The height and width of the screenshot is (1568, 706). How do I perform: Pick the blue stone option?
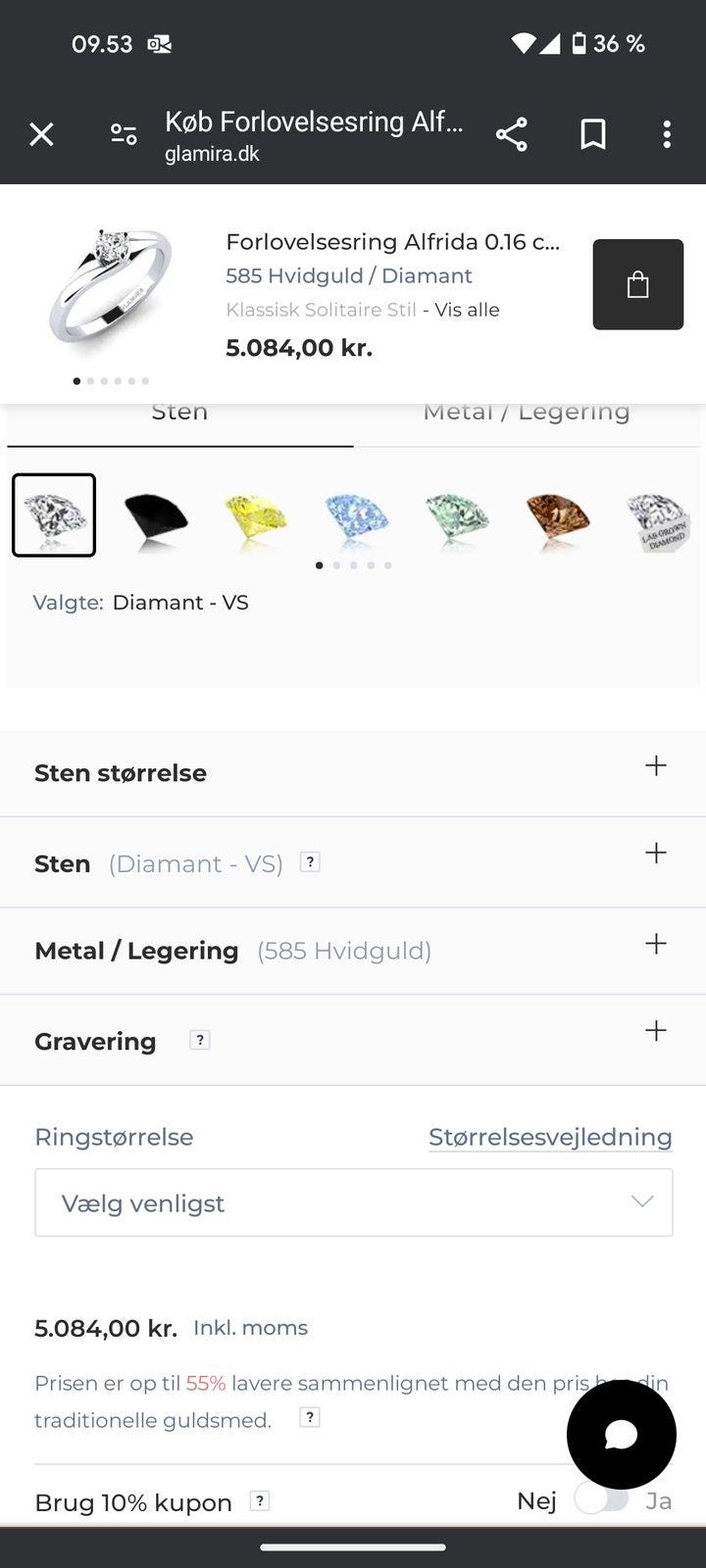pos(357,515)
